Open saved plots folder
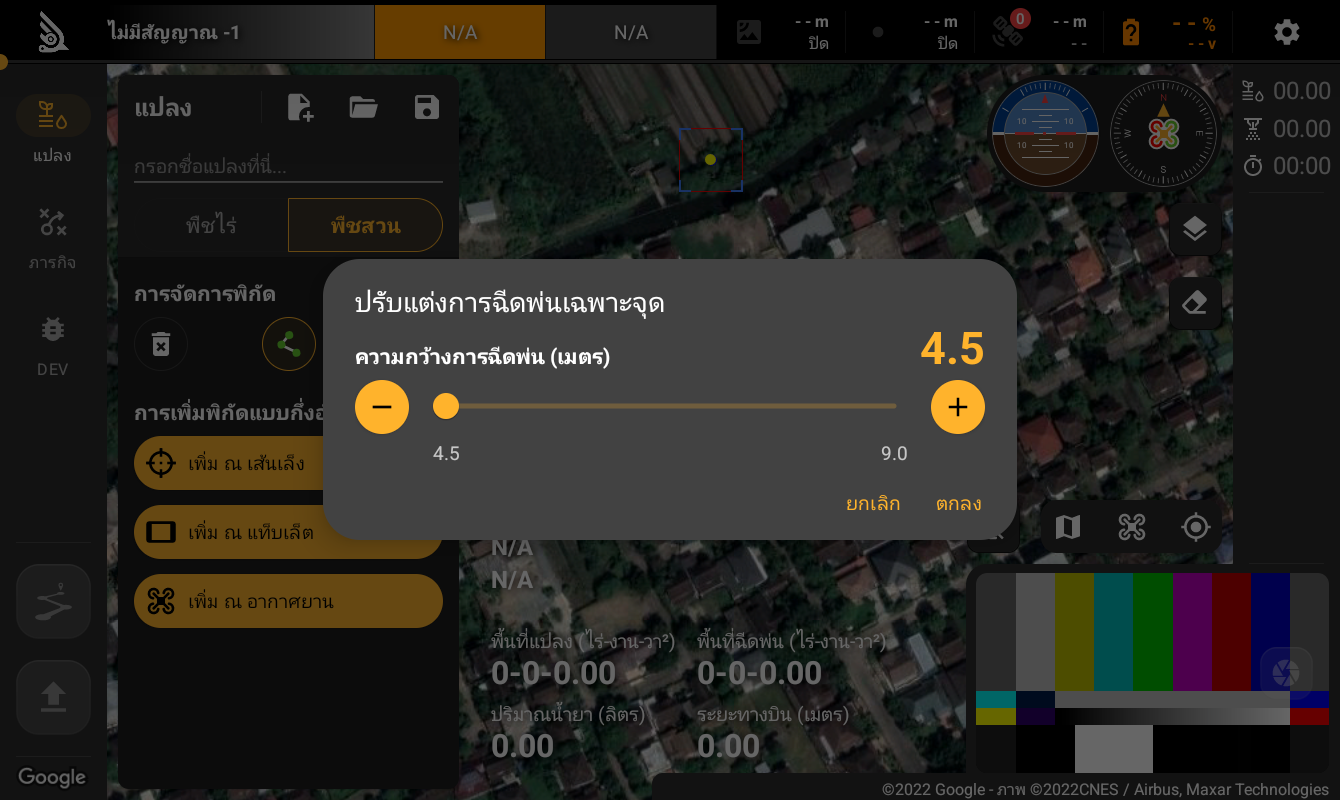 (x=363, y=108)
